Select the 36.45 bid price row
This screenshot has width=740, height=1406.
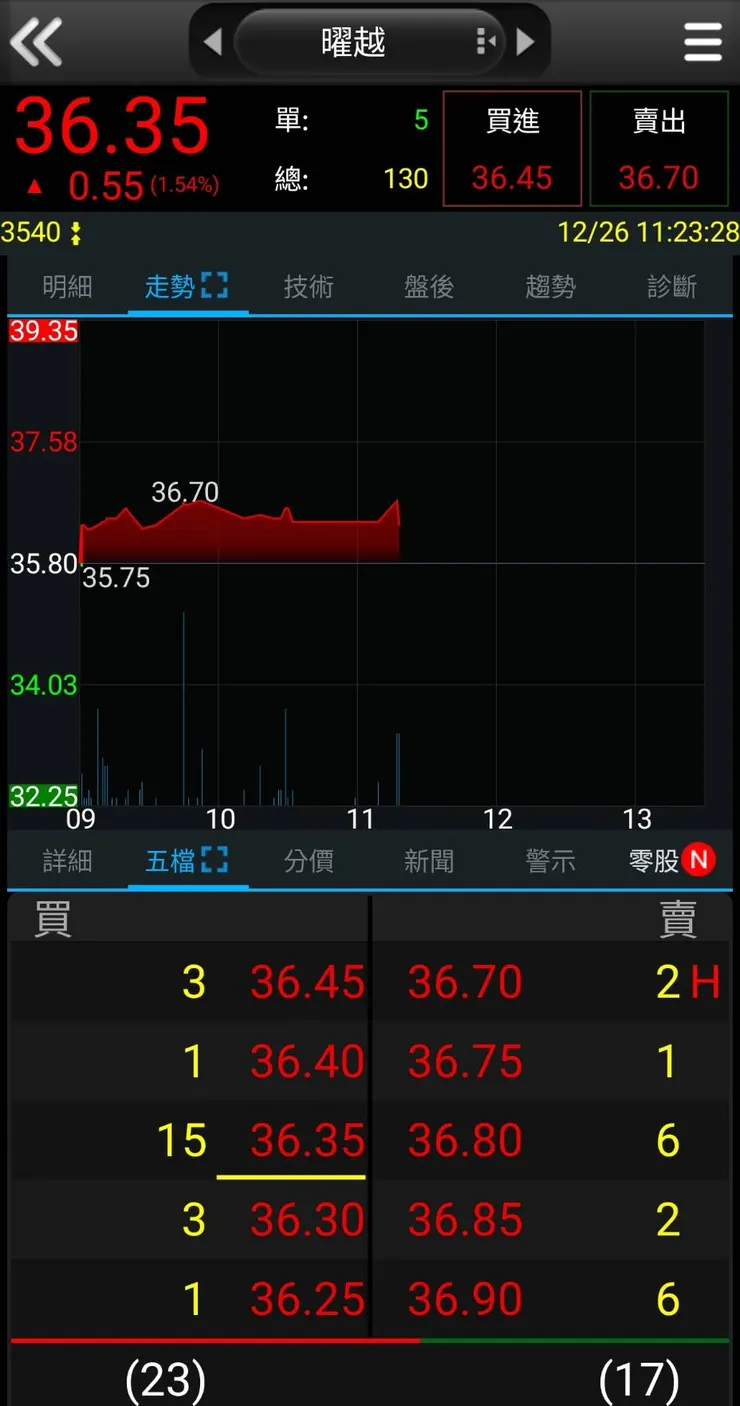307,983
